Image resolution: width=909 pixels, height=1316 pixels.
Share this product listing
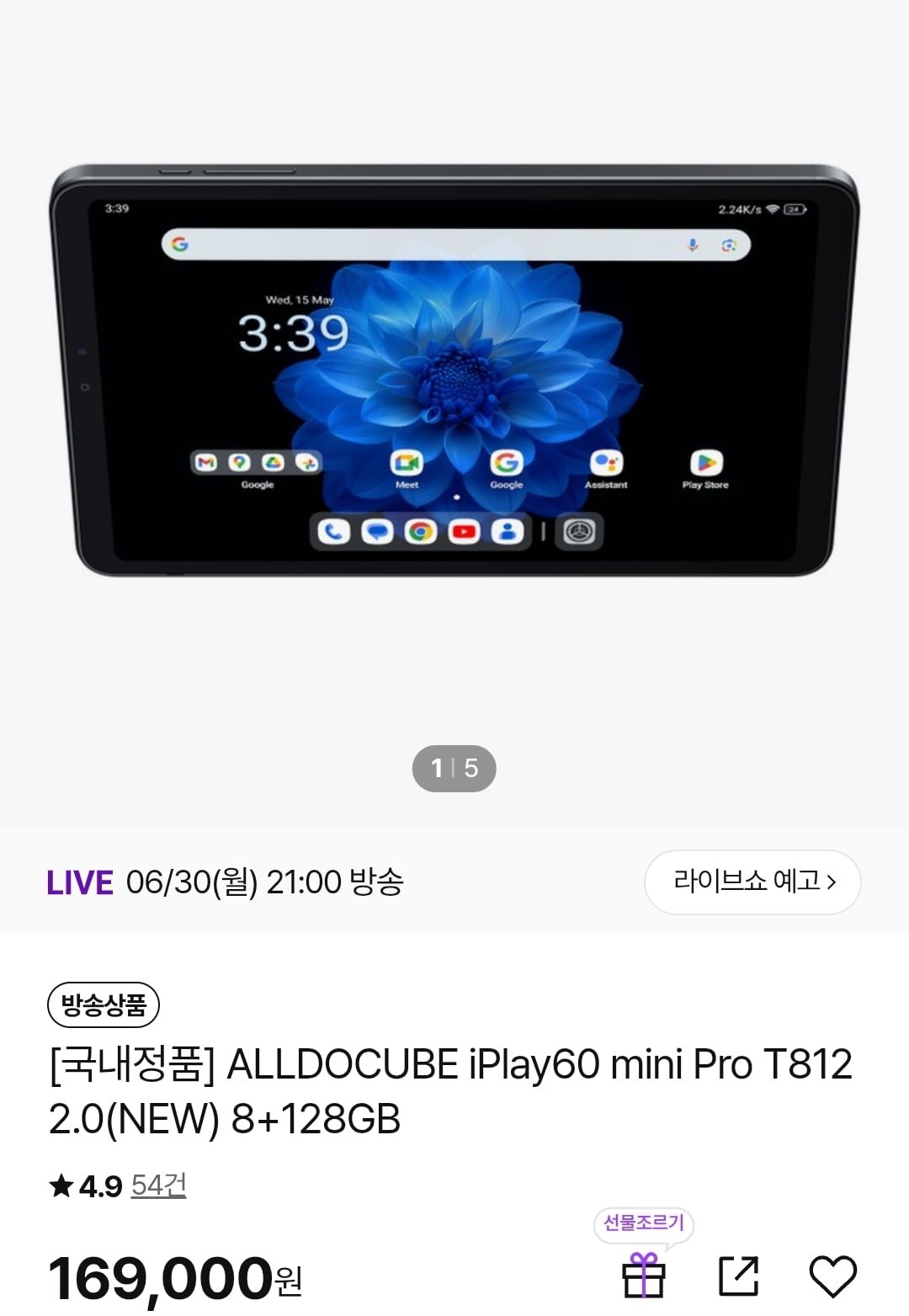click(738, 1276)
